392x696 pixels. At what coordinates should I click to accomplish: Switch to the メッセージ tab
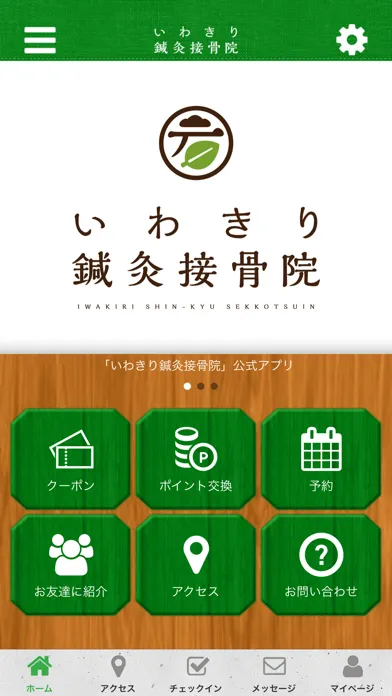click(x=274, y=673)
